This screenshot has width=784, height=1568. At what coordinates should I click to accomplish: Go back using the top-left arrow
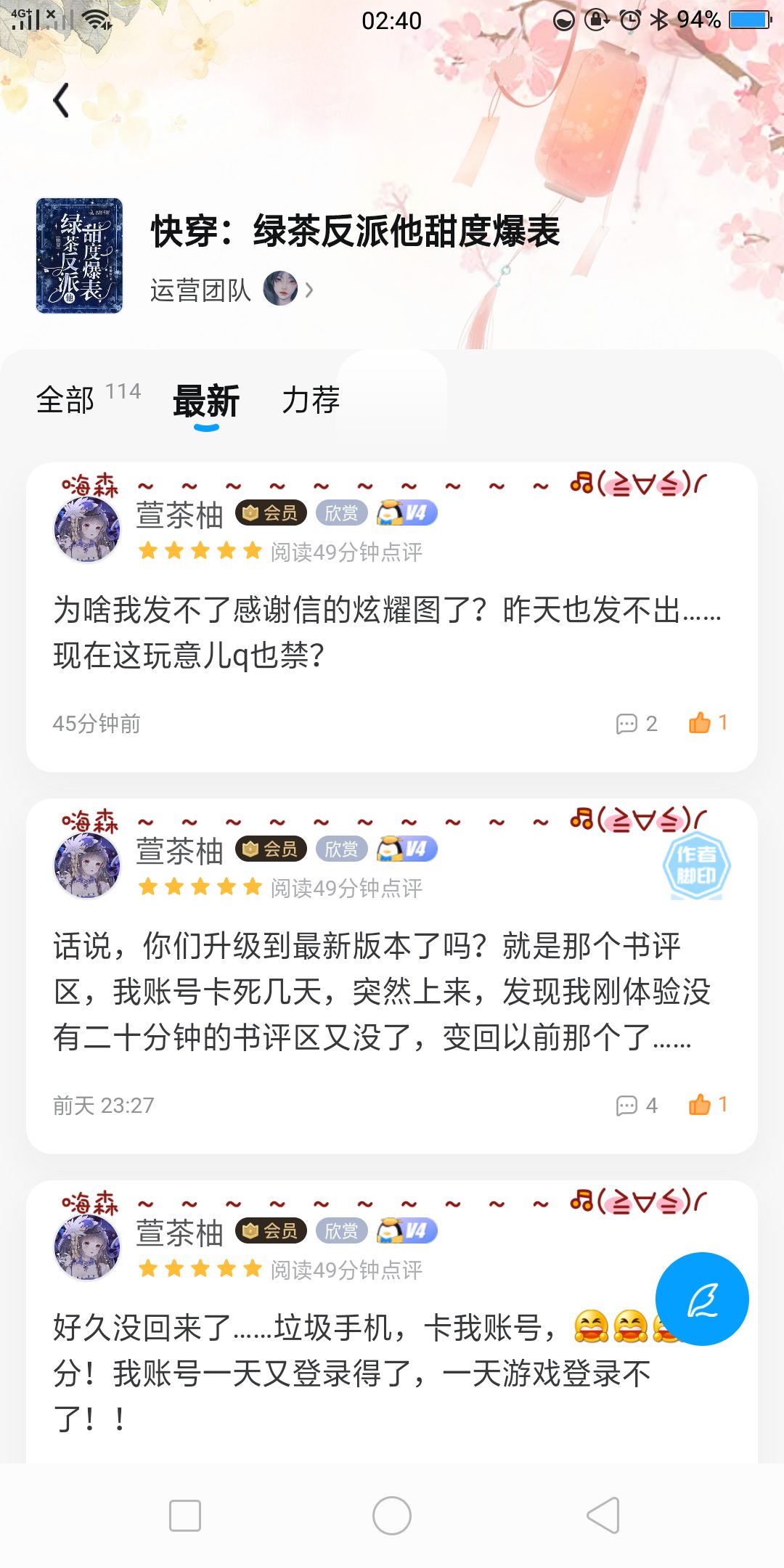point(62,100)
